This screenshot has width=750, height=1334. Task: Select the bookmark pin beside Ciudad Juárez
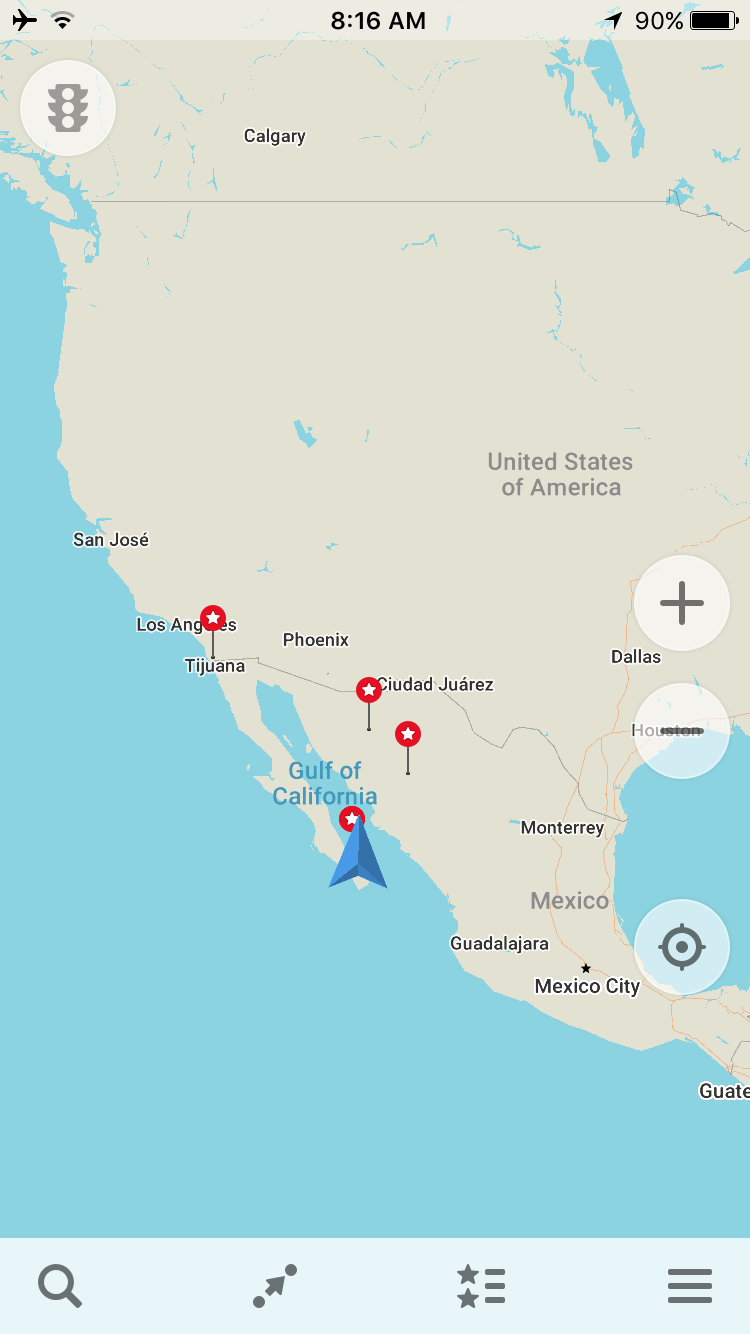click(x=369, y=690)
